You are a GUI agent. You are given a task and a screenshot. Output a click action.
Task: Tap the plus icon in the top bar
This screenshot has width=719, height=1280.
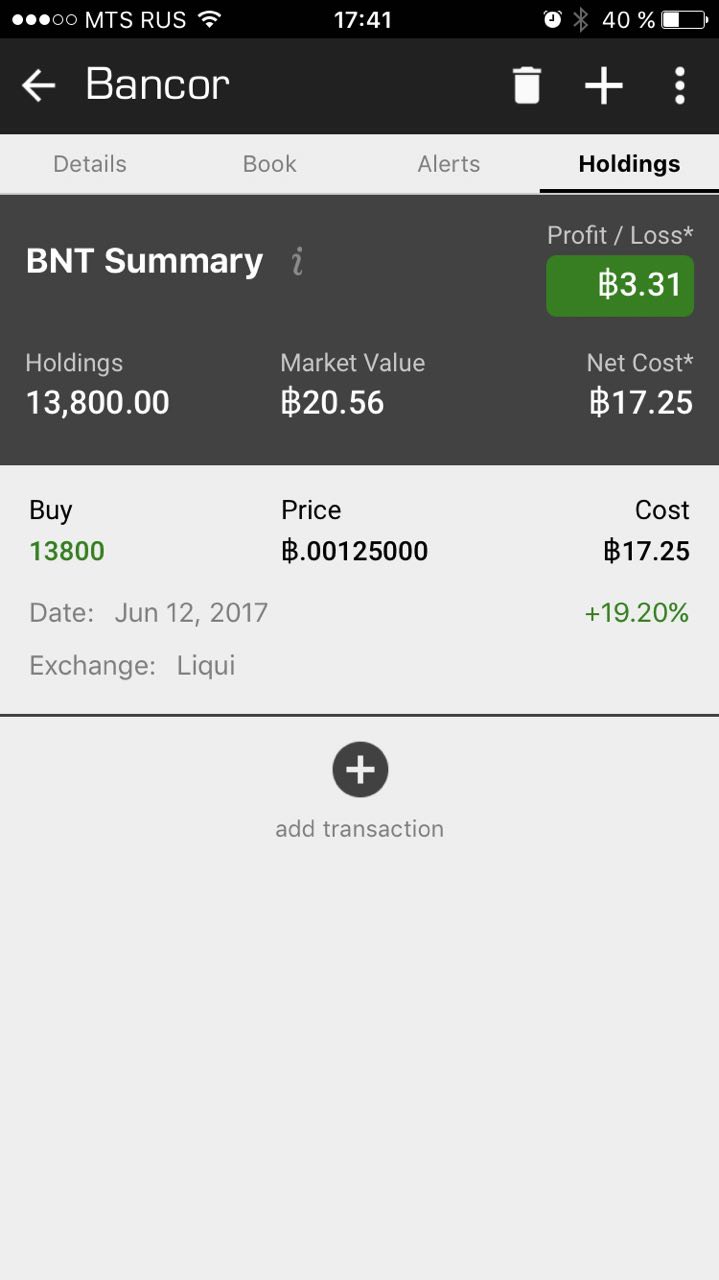pos(604,86)
